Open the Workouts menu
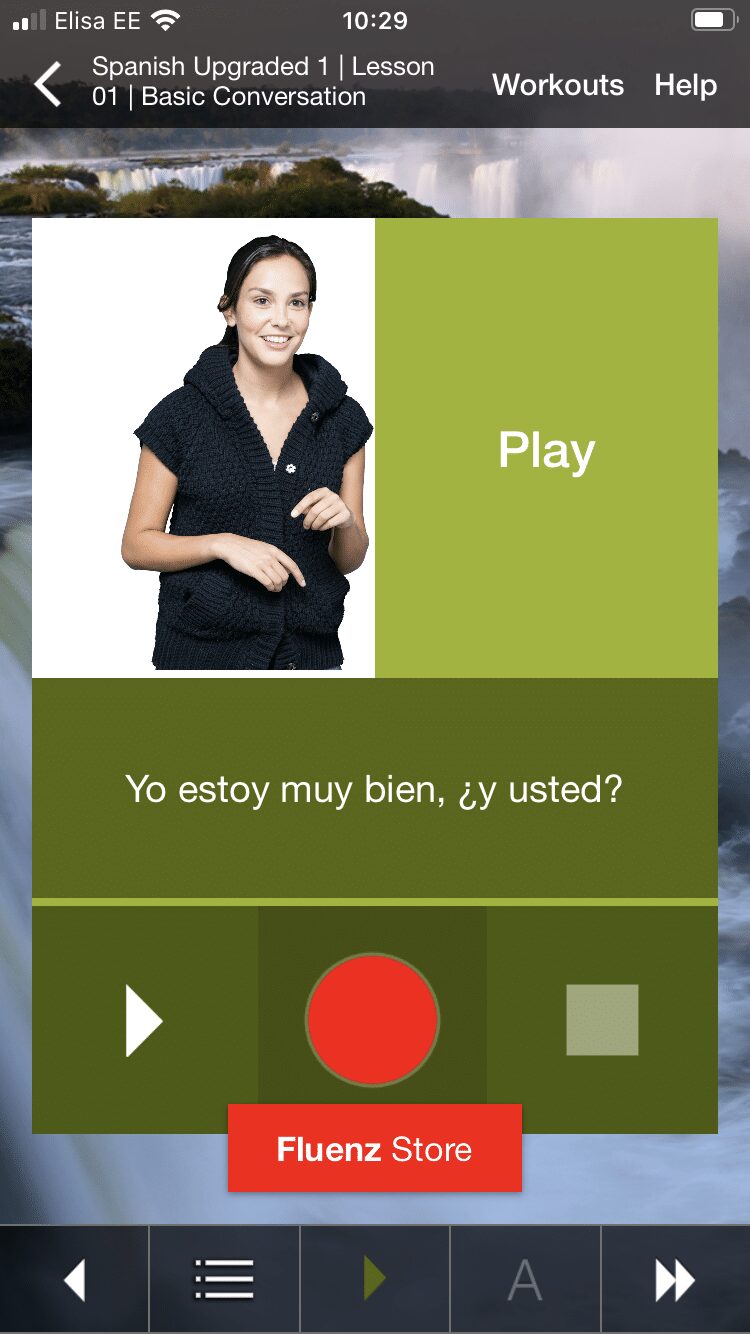This screenshot has height=1334, width=750. (x=557, y=85)
